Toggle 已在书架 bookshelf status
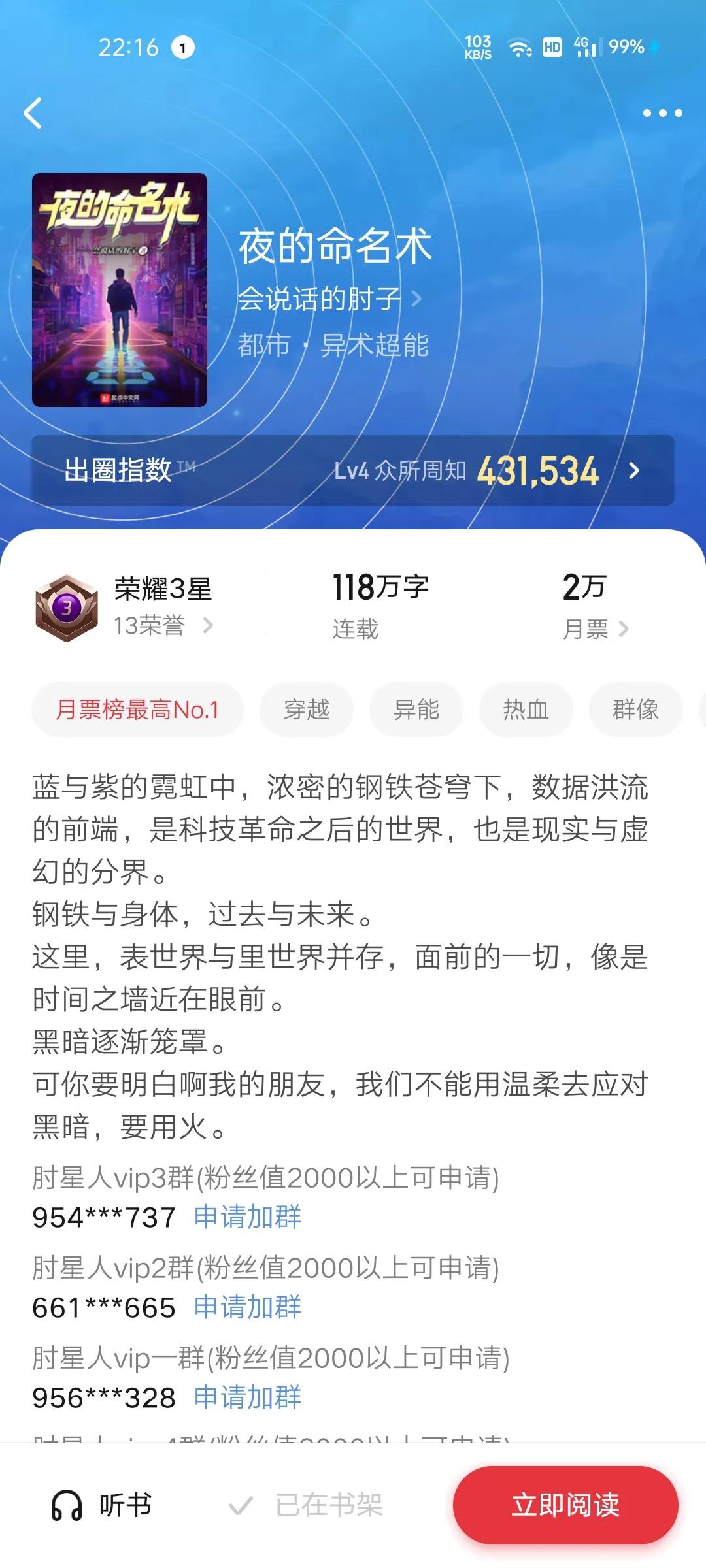This screenshot has height=1568, width=706. (306, 1506)
